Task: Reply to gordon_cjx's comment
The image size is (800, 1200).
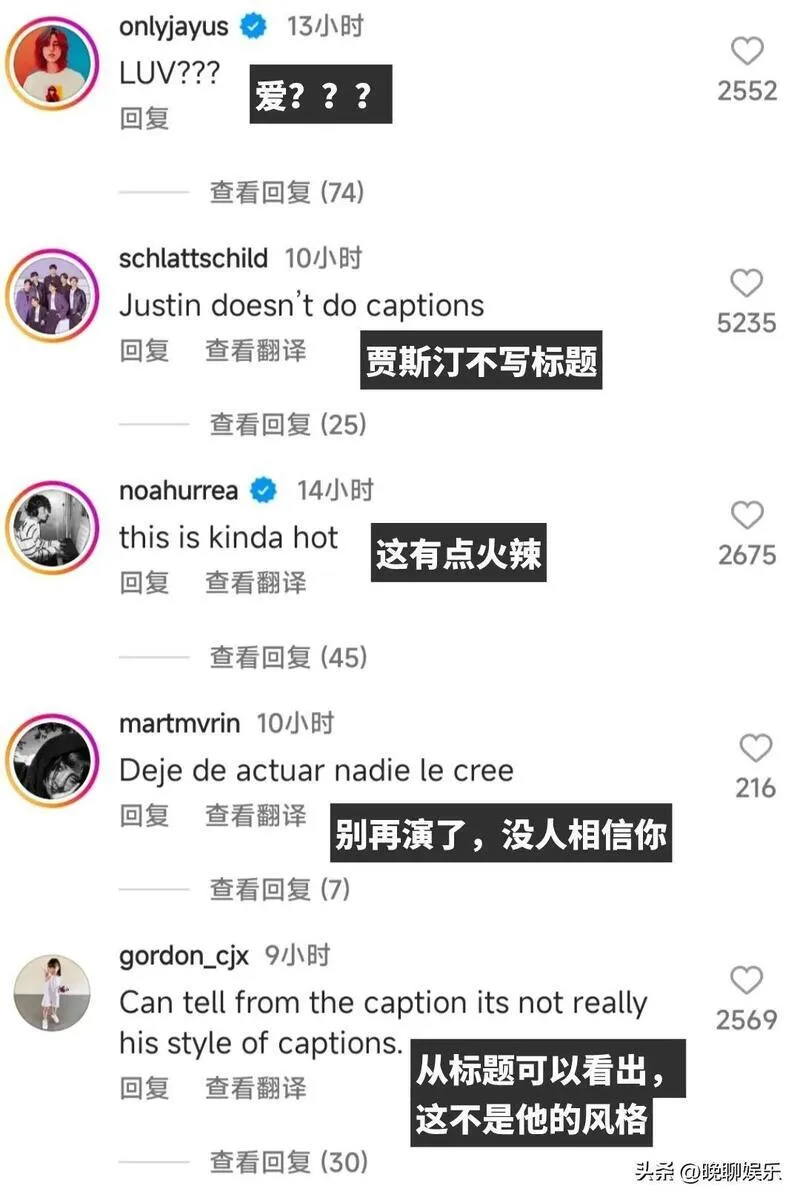Action: (144, 1087)
